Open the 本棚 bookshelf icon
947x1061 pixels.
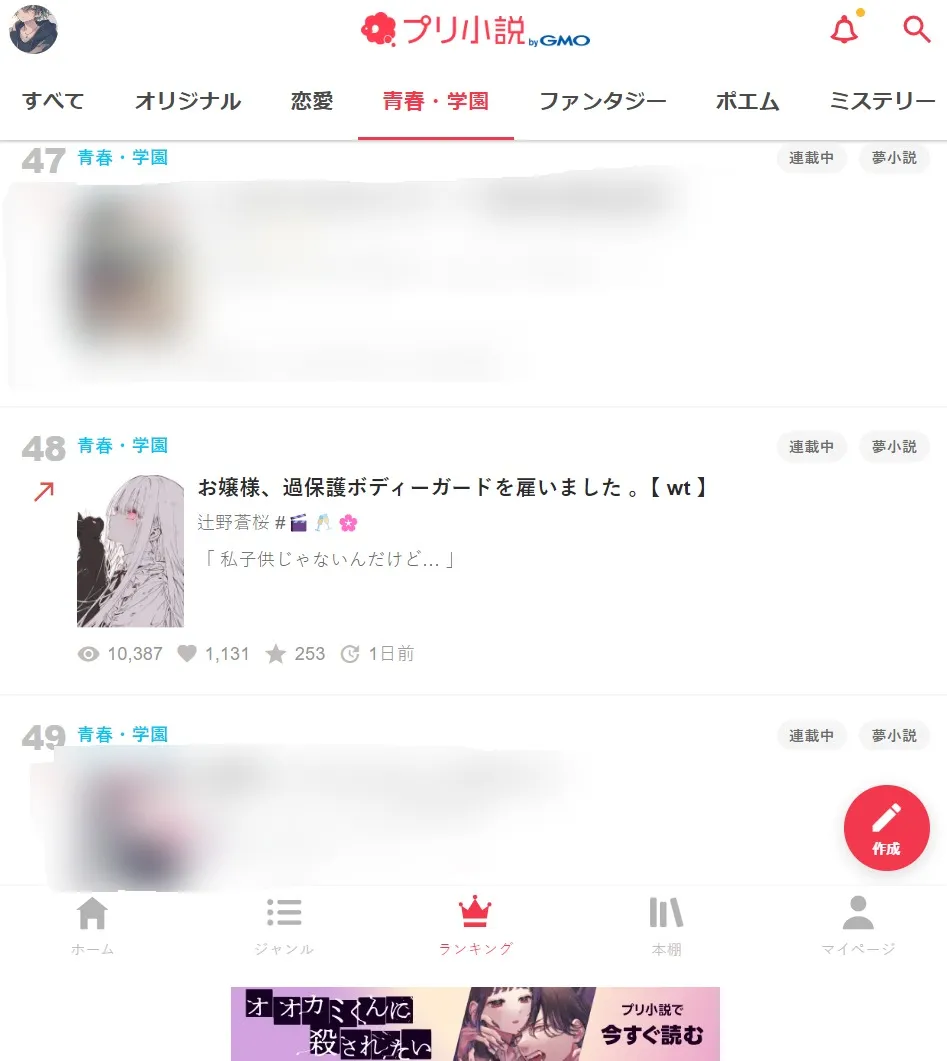666,912
